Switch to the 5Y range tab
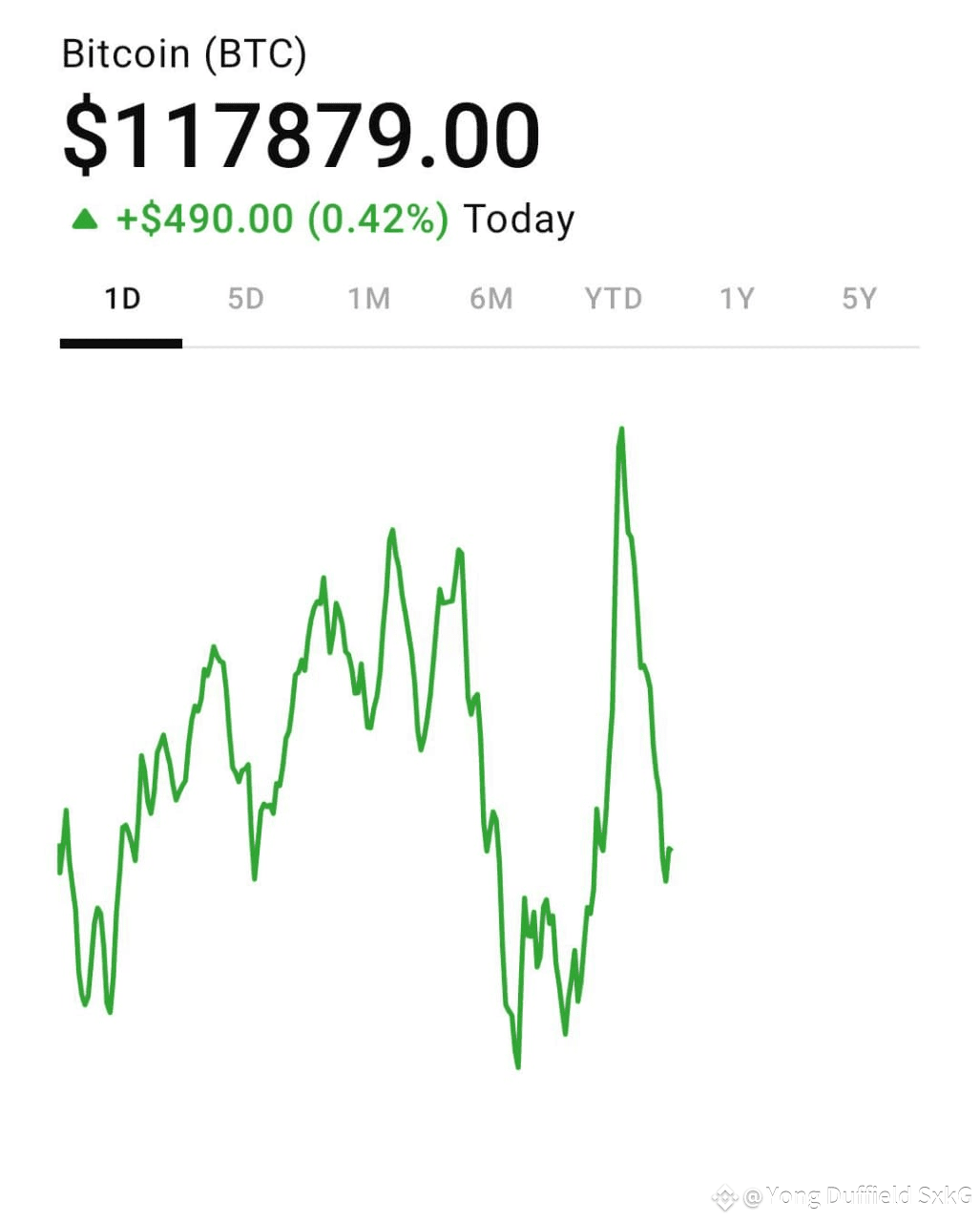Screen dimensions: 980x1222 (858, 300)
